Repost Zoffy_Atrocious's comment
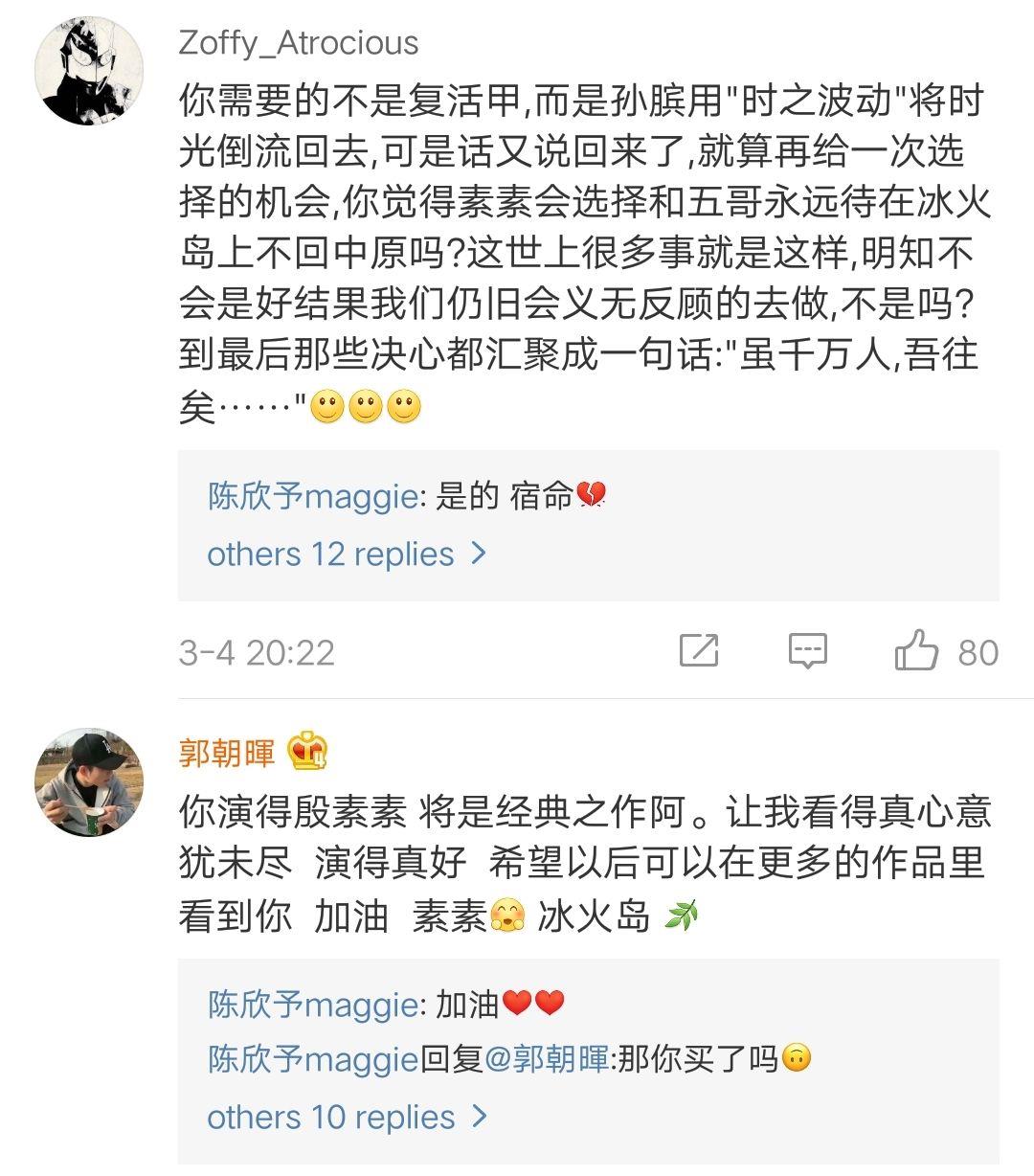 pyautogui.click(x=699, y=651)
